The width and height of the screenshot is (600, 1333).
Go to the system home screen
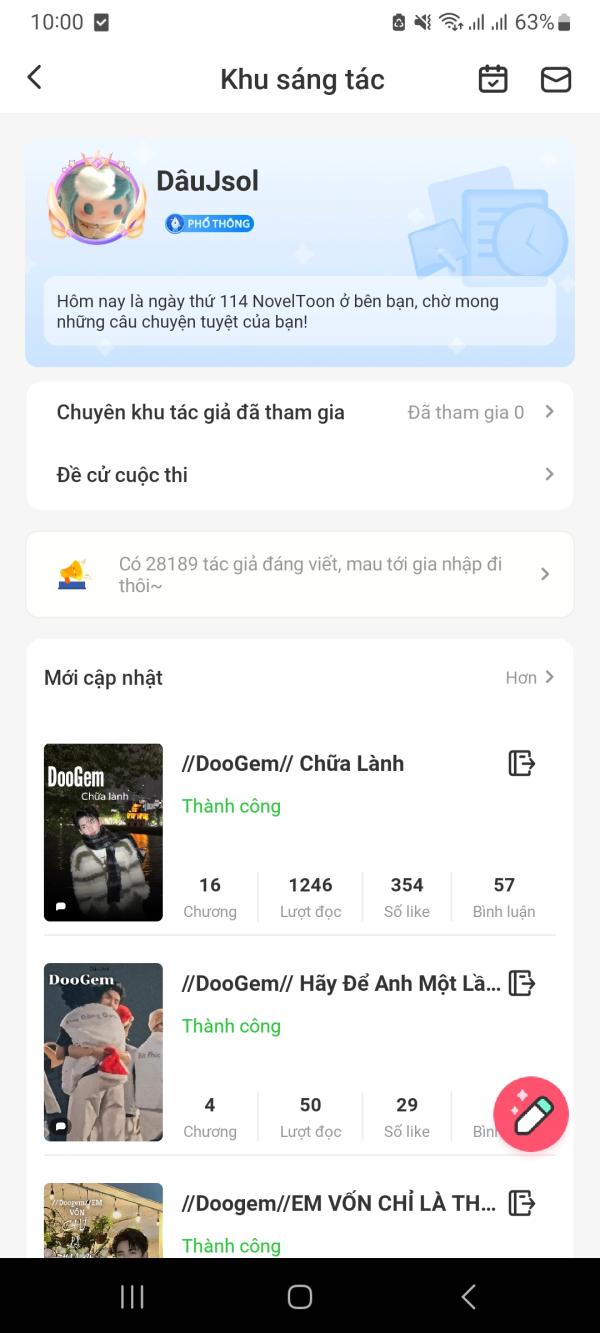[x=300, y=1297]
